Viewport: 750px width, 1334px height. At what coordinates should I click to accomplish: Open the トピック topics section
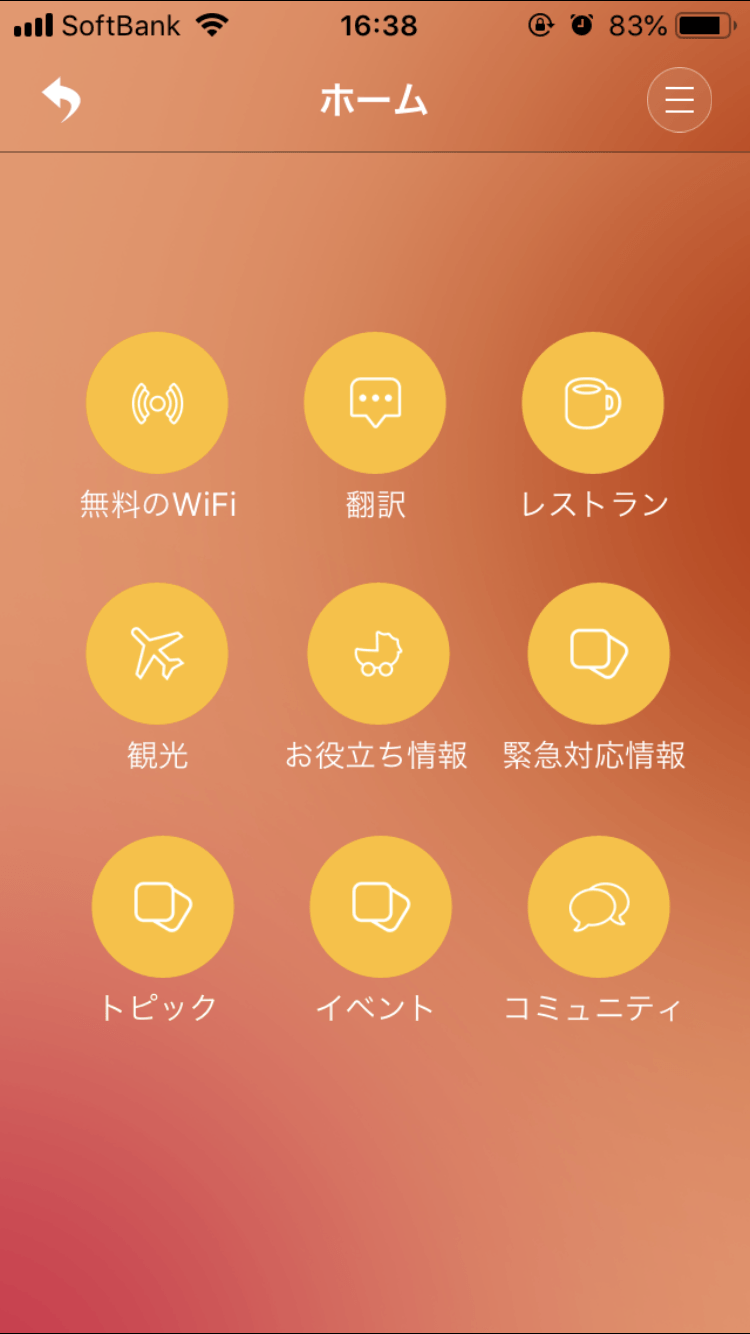162,906
